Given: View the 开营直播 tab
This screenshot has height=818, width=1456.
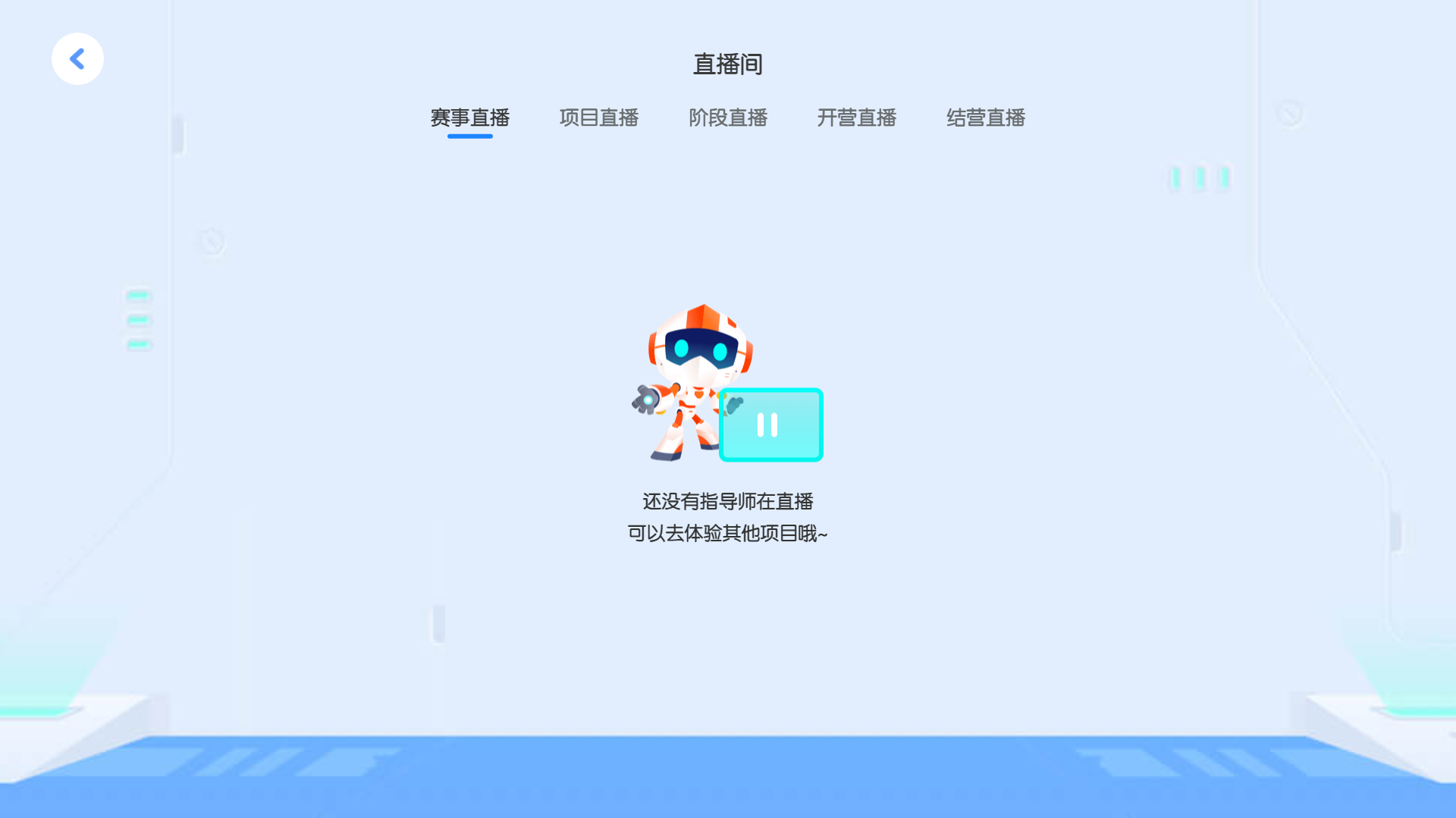Looking at the screenshot, I should [x=857, y=118].
